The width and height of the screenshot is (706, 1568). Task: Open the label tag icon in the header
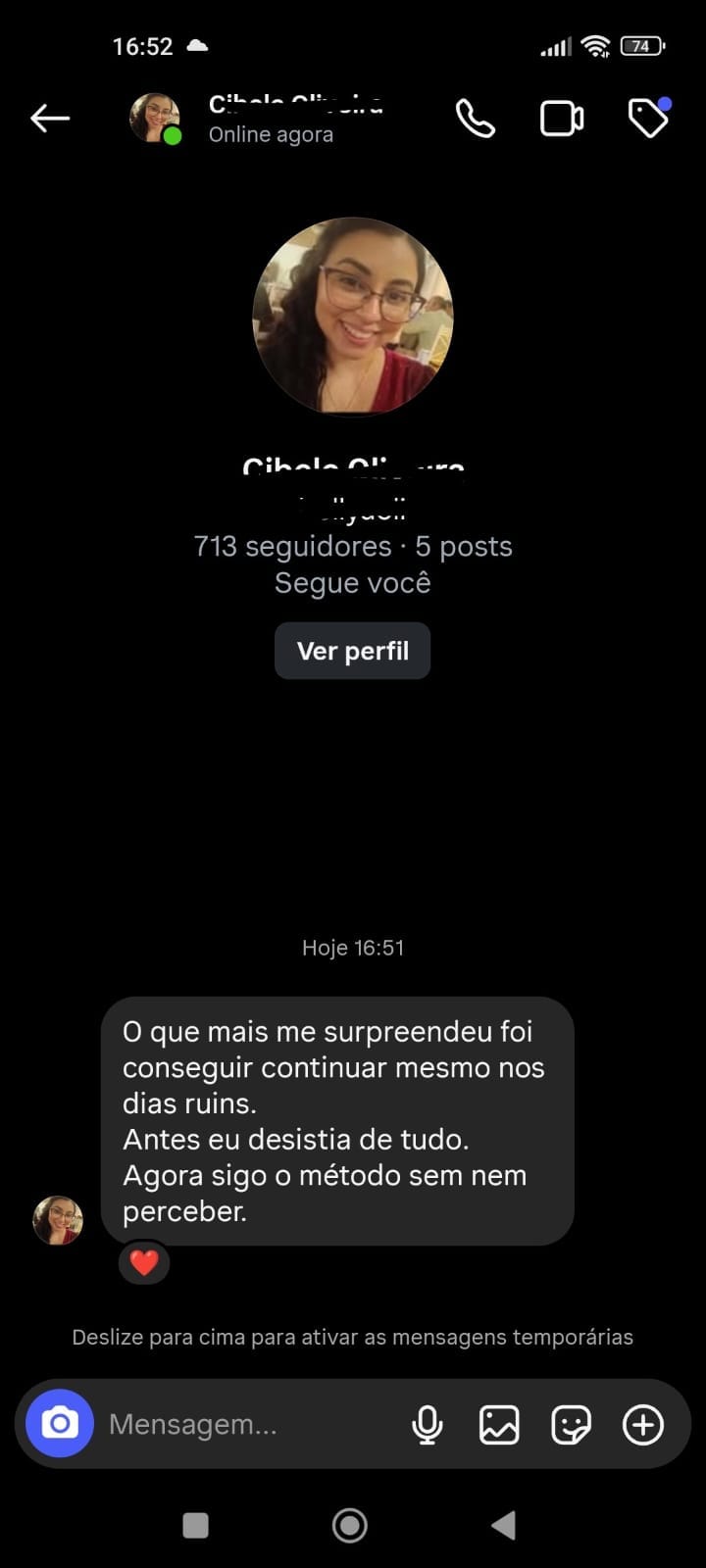click(648, 119)
